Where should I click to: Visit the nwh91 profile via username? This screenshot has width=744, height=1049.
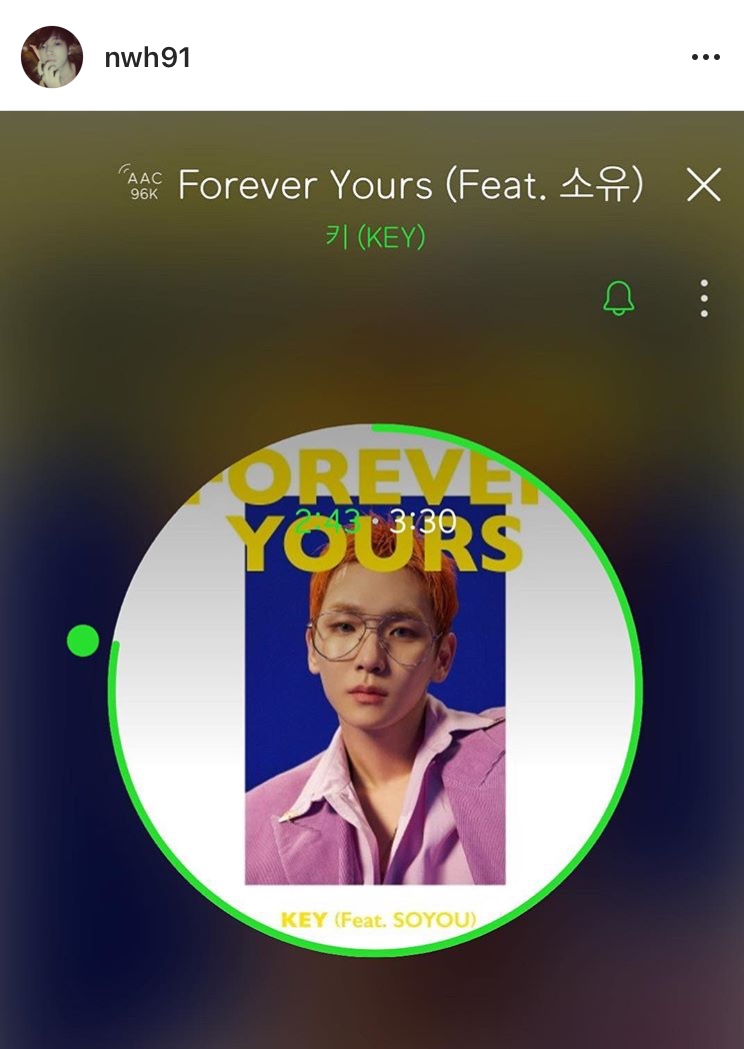[x=147, y=58]
